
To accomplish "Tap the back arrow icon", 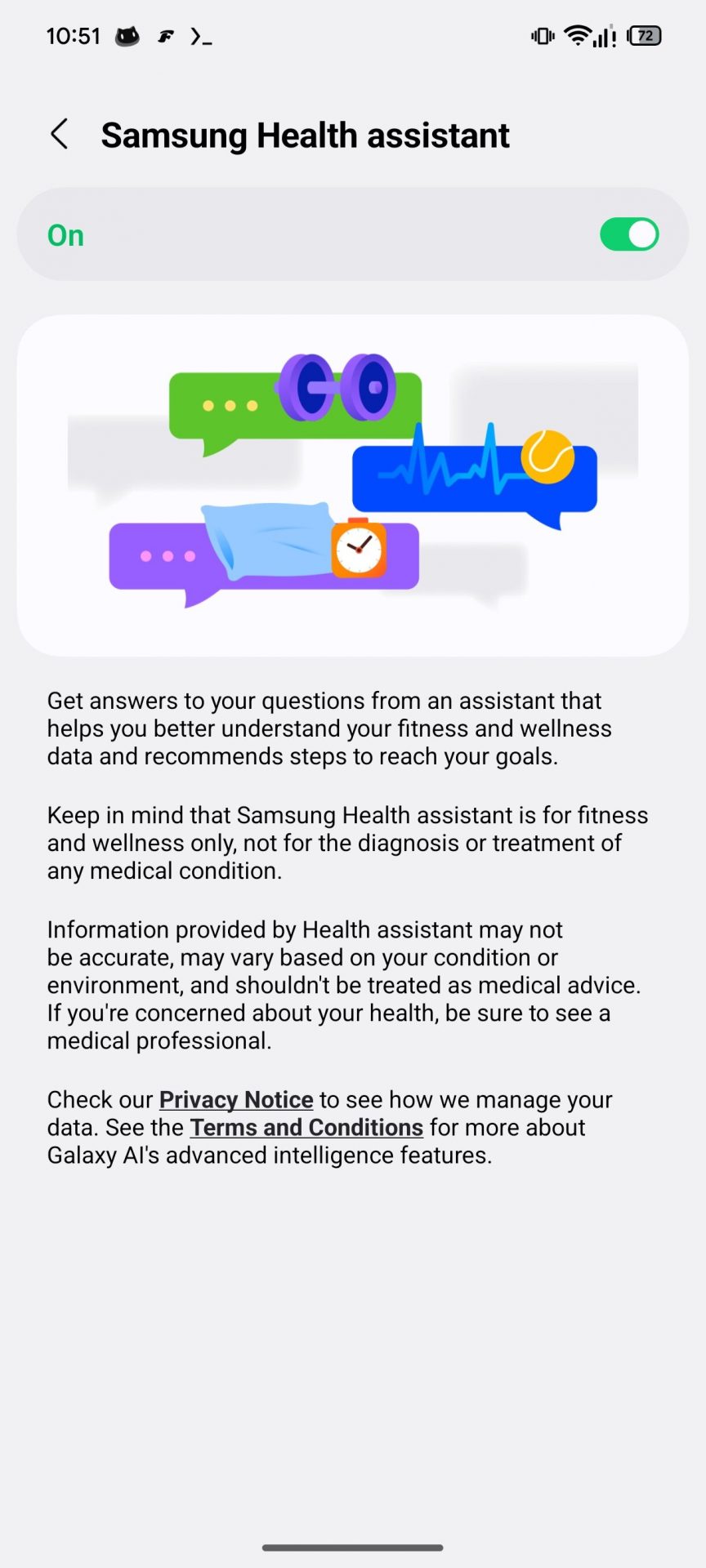I will 60,133.
